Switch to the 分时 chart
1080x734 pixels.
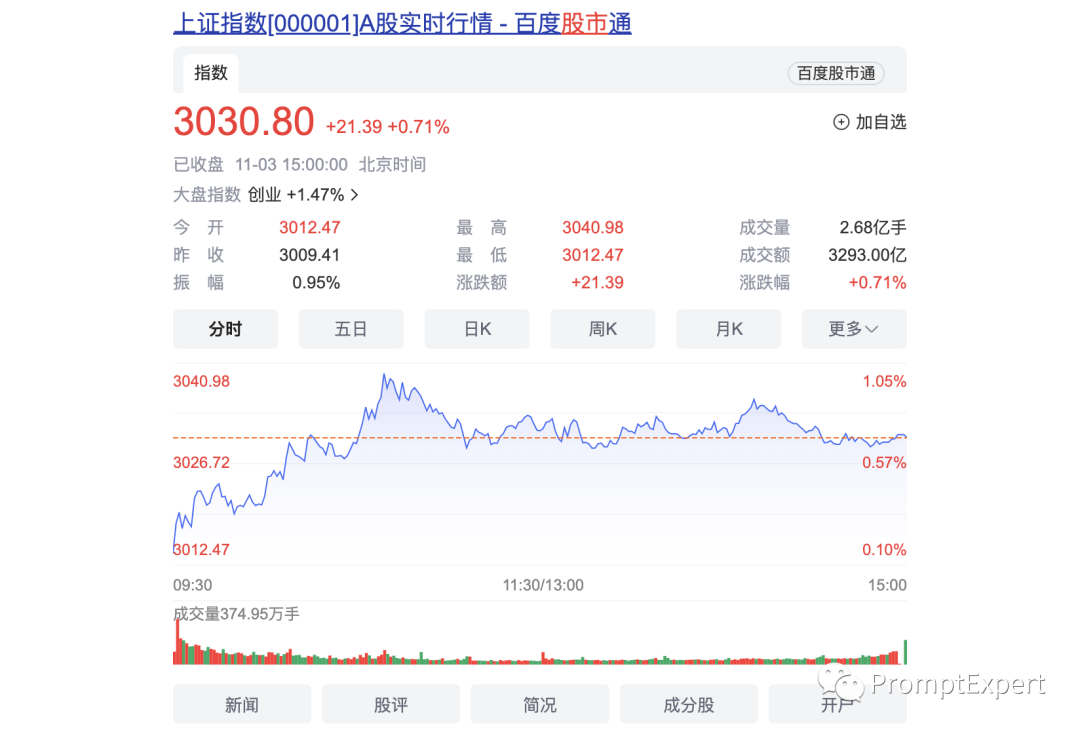(x=225, y=329)
